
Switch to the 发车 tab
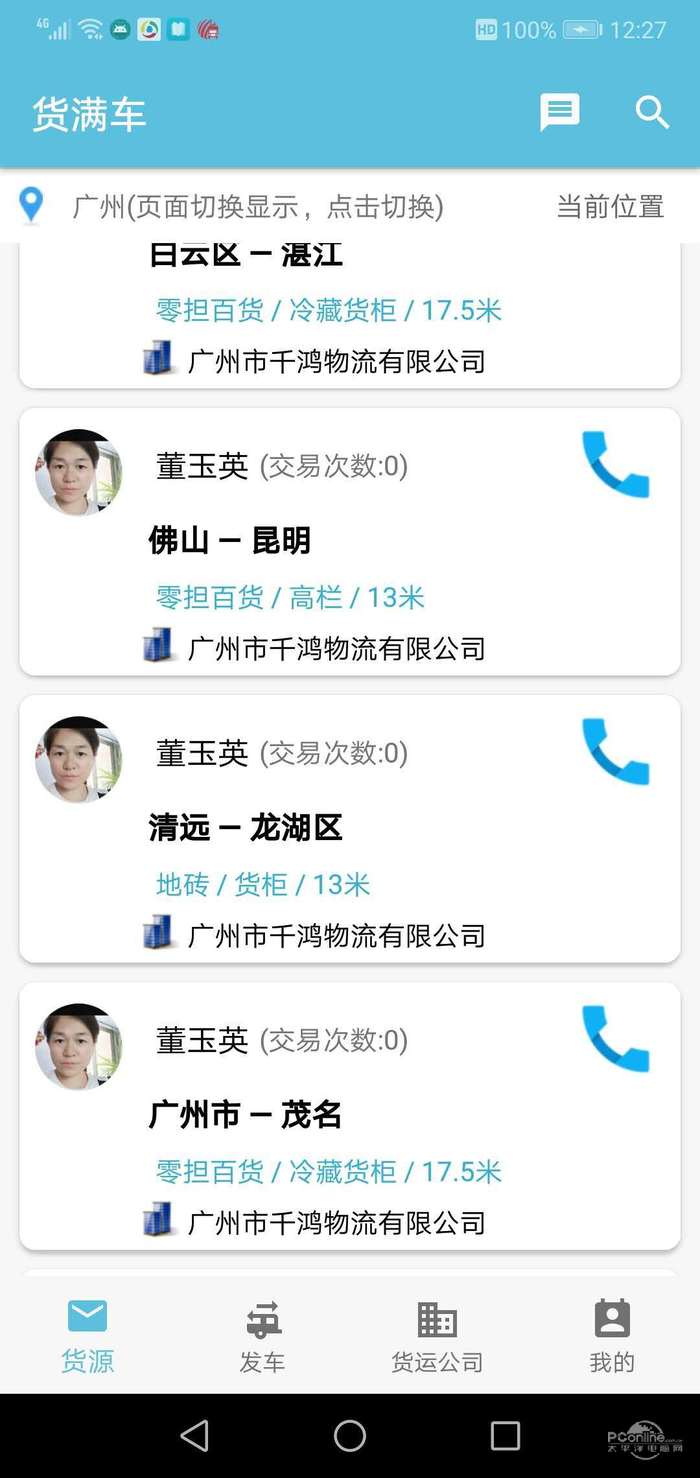263,1335
